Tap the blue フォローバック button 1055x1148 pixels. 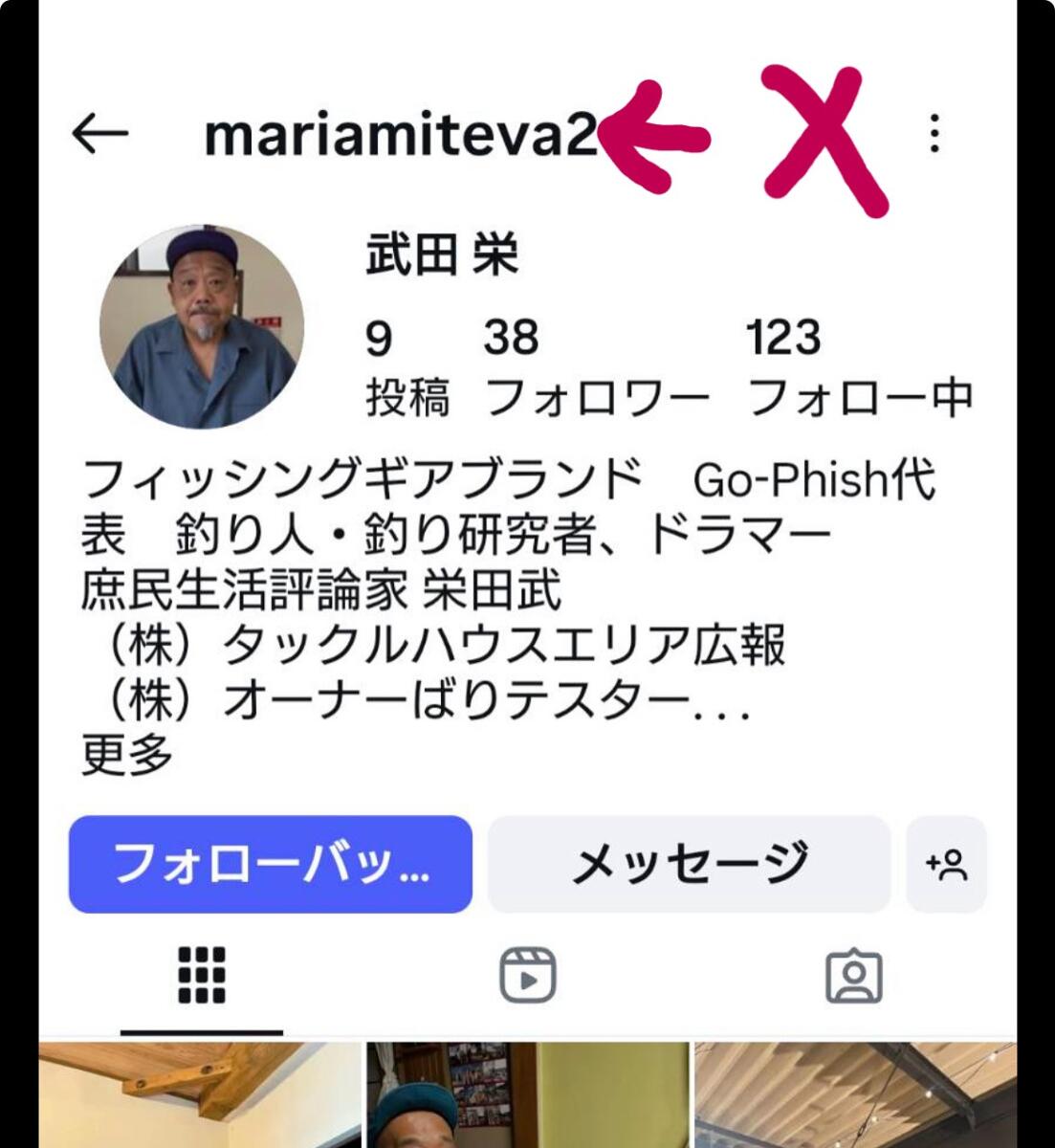coord(271,864)
